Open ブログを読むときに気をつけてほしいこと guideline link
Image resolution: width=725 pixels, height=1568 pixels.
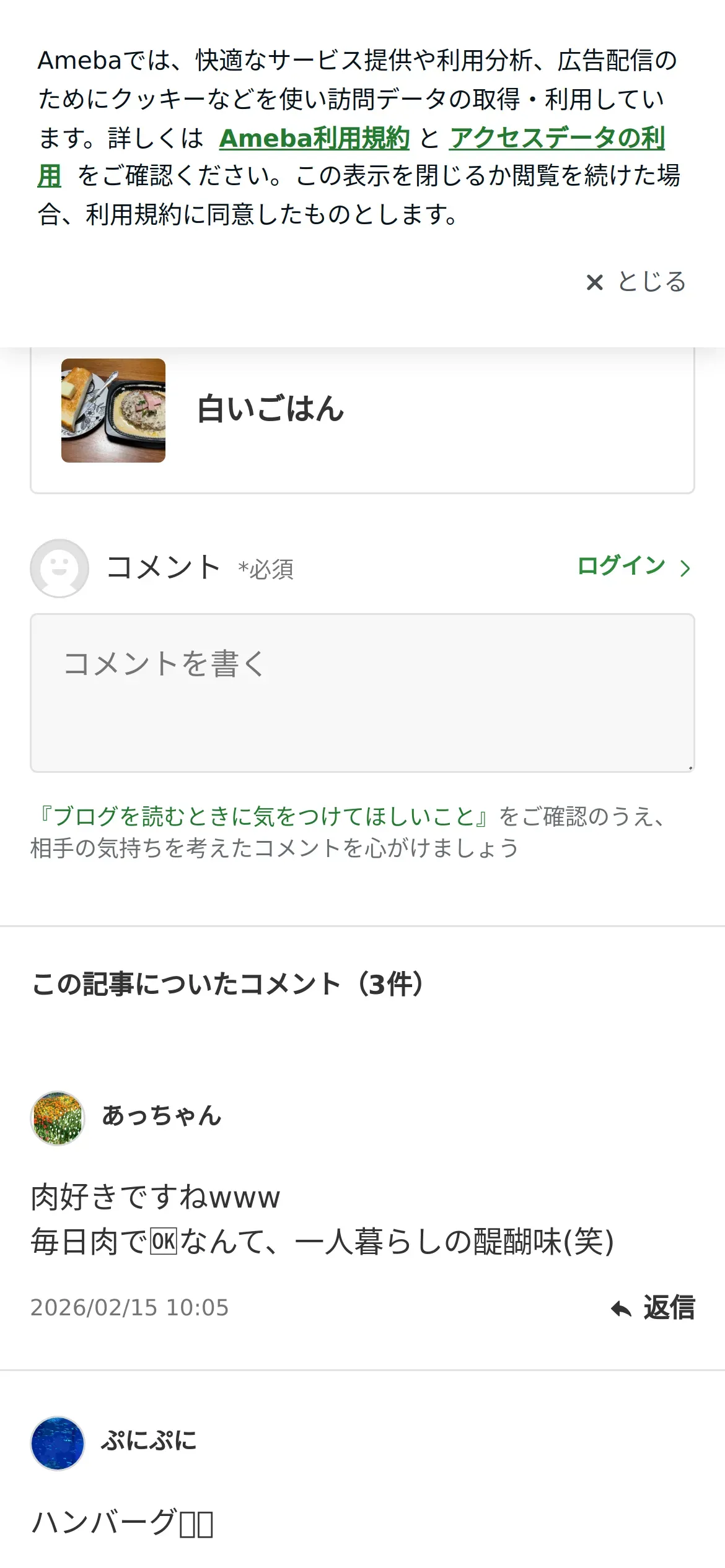tap(264, 816)
